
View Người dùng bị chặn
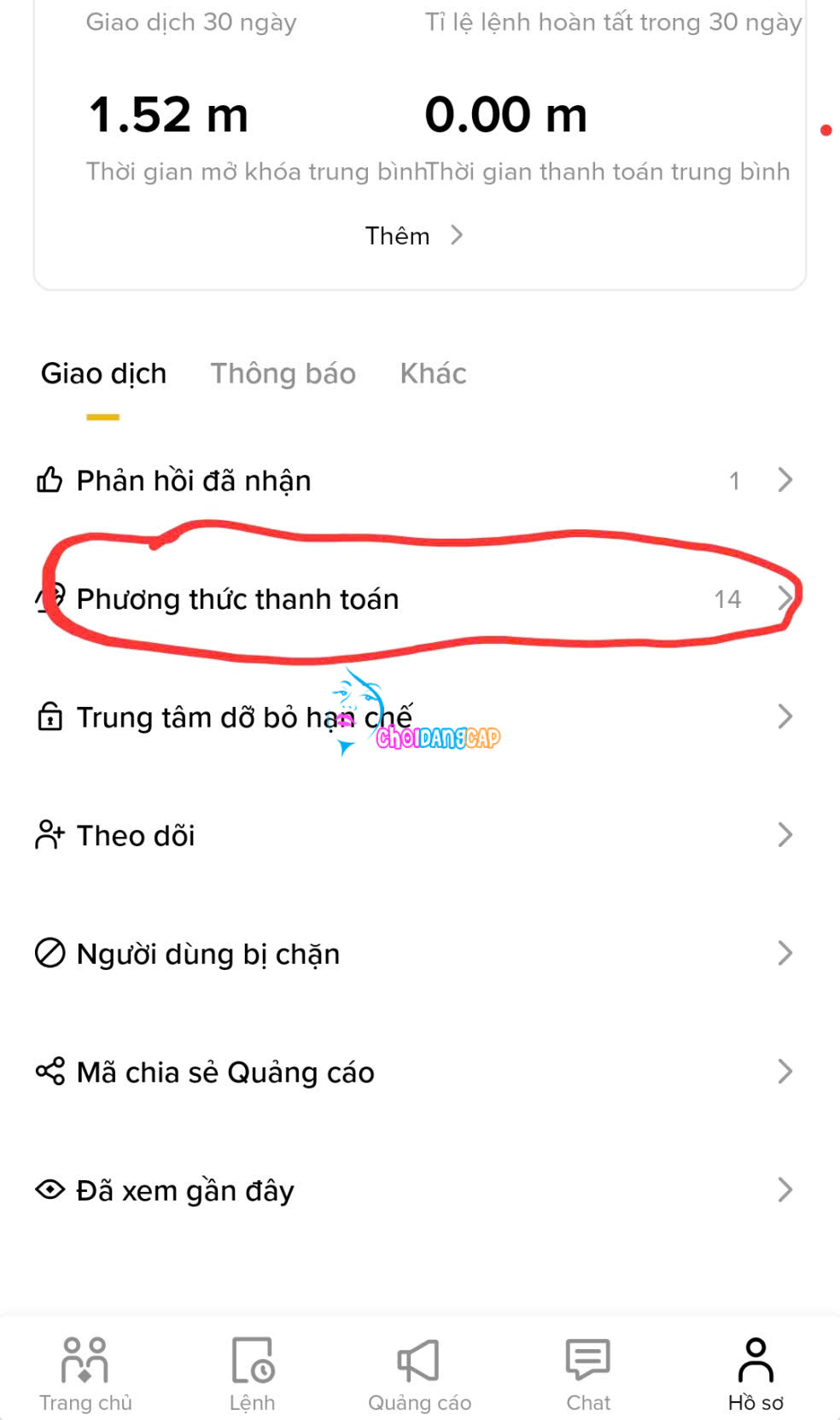pyautogui.click(x=414, y=954)
